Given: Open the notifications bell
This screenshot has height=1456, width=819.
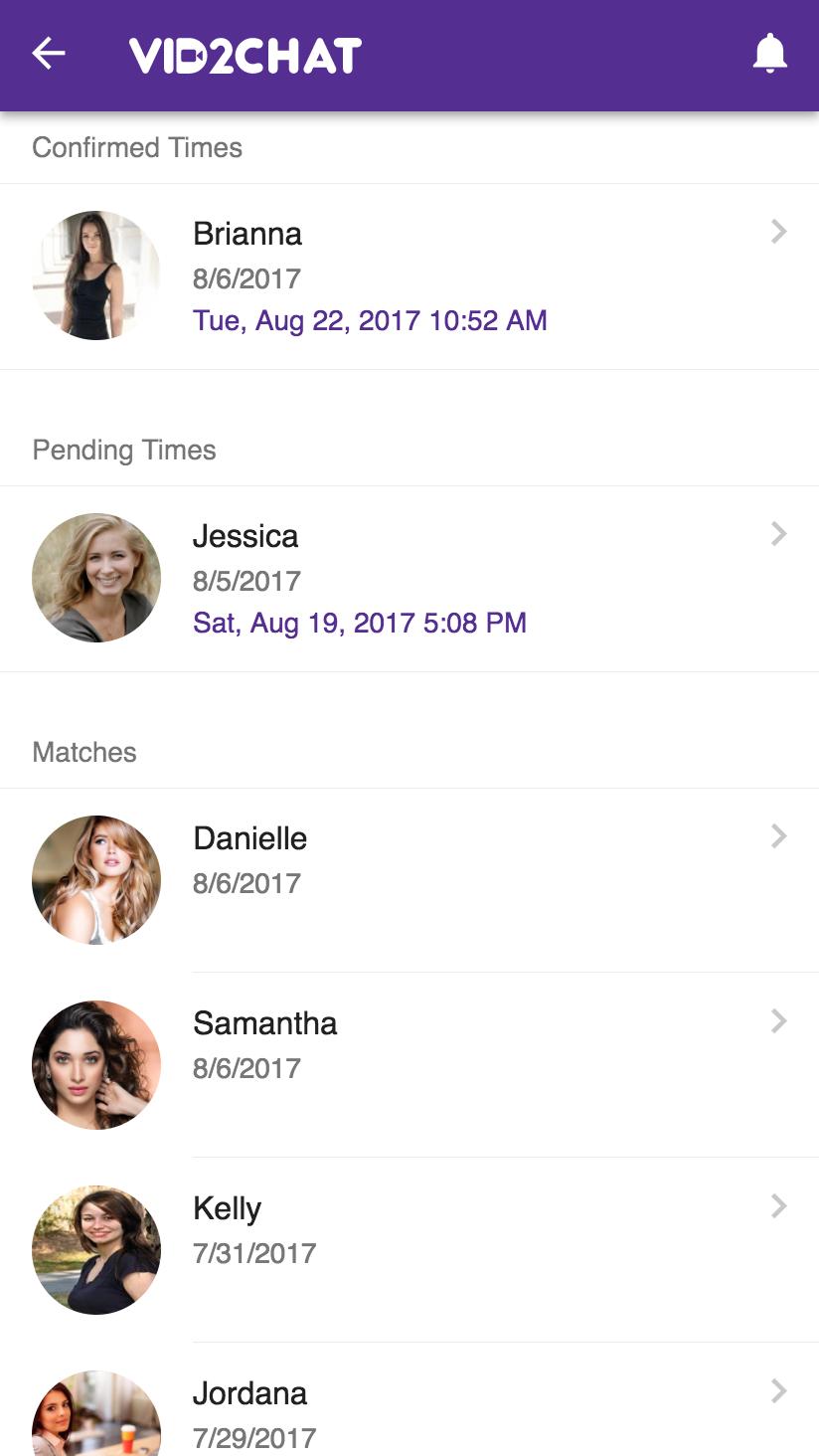Looking at the screenshot, I should [x=769, y=54].
